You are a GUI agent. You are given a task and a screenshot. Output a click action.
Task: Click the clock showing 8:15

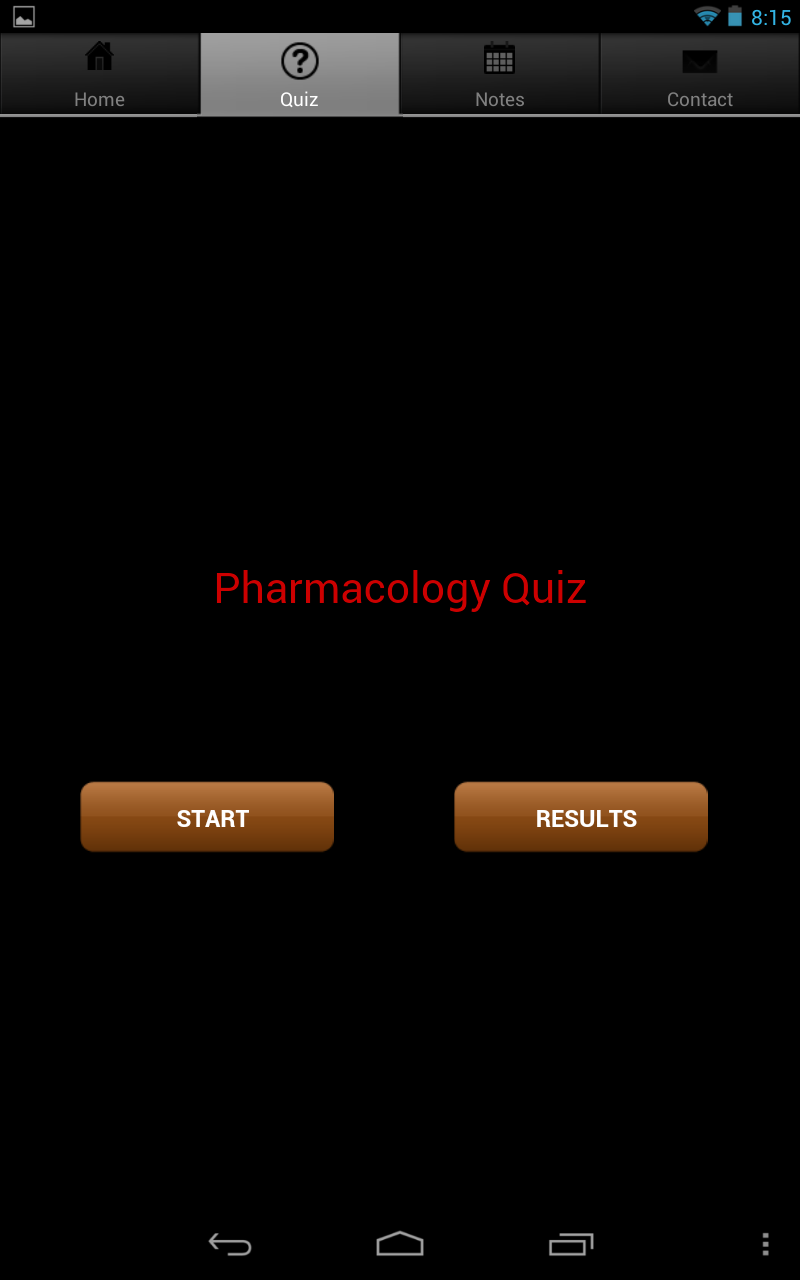pyautogui.click(x=772, y=16)
